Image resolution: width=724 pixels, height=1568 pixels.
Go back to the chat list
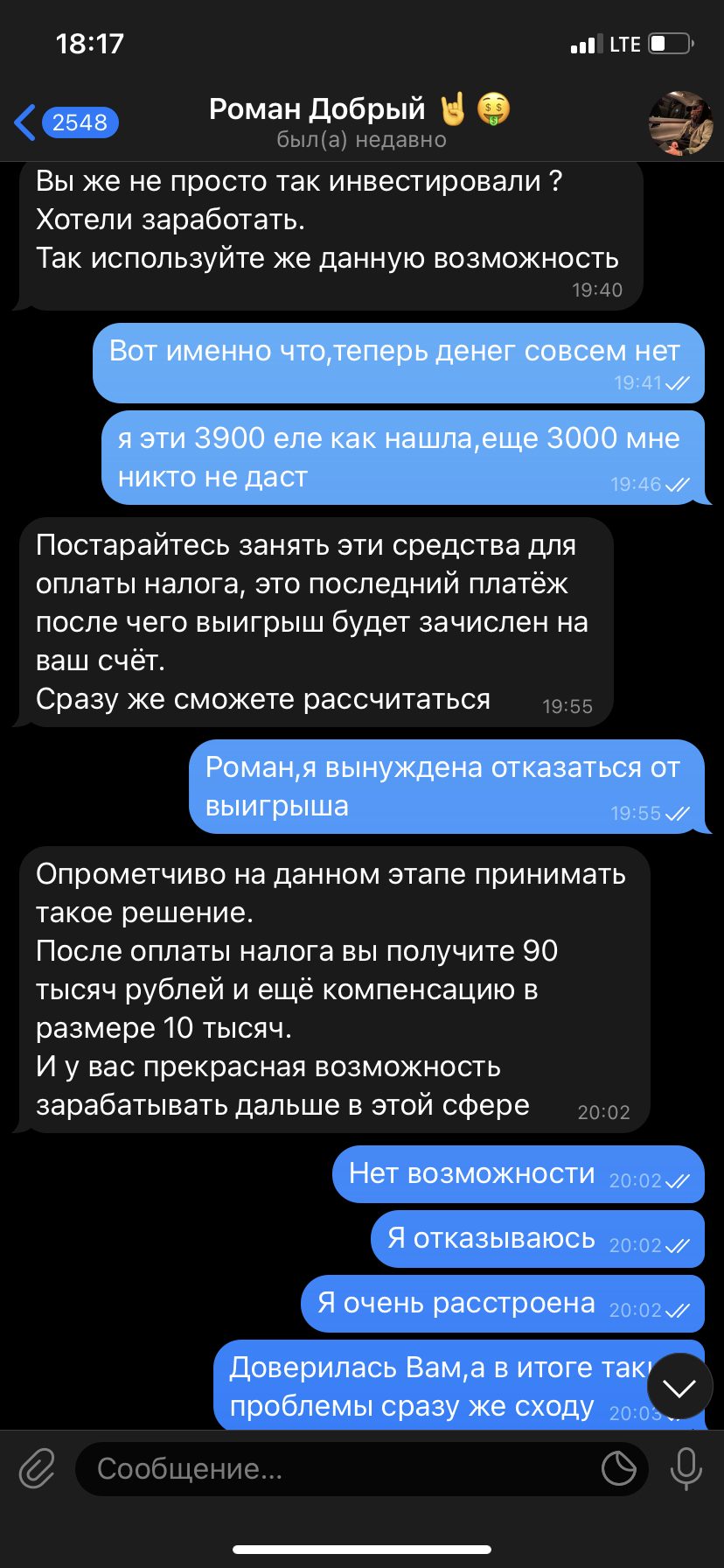tap(66, 122)
